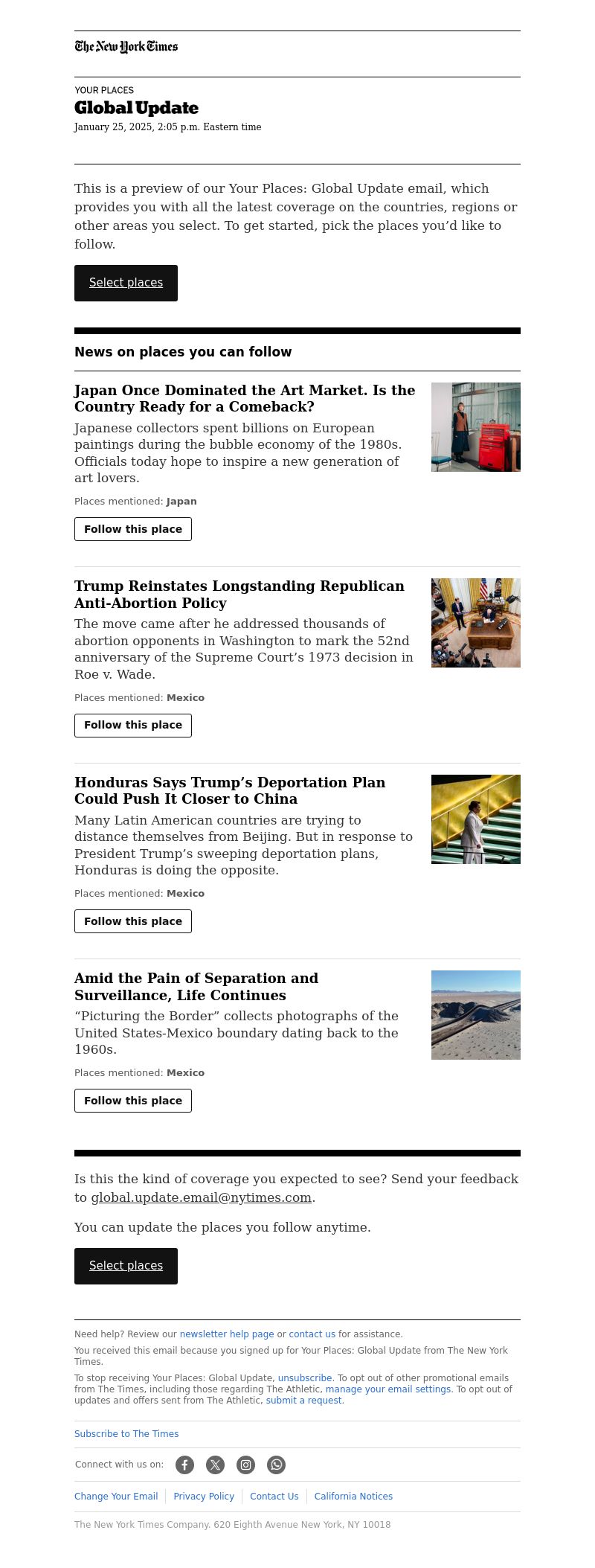This screenshot has width=595, height=1568.
Task: Follow Japan under the art market article
Action: tap(133, 529)
